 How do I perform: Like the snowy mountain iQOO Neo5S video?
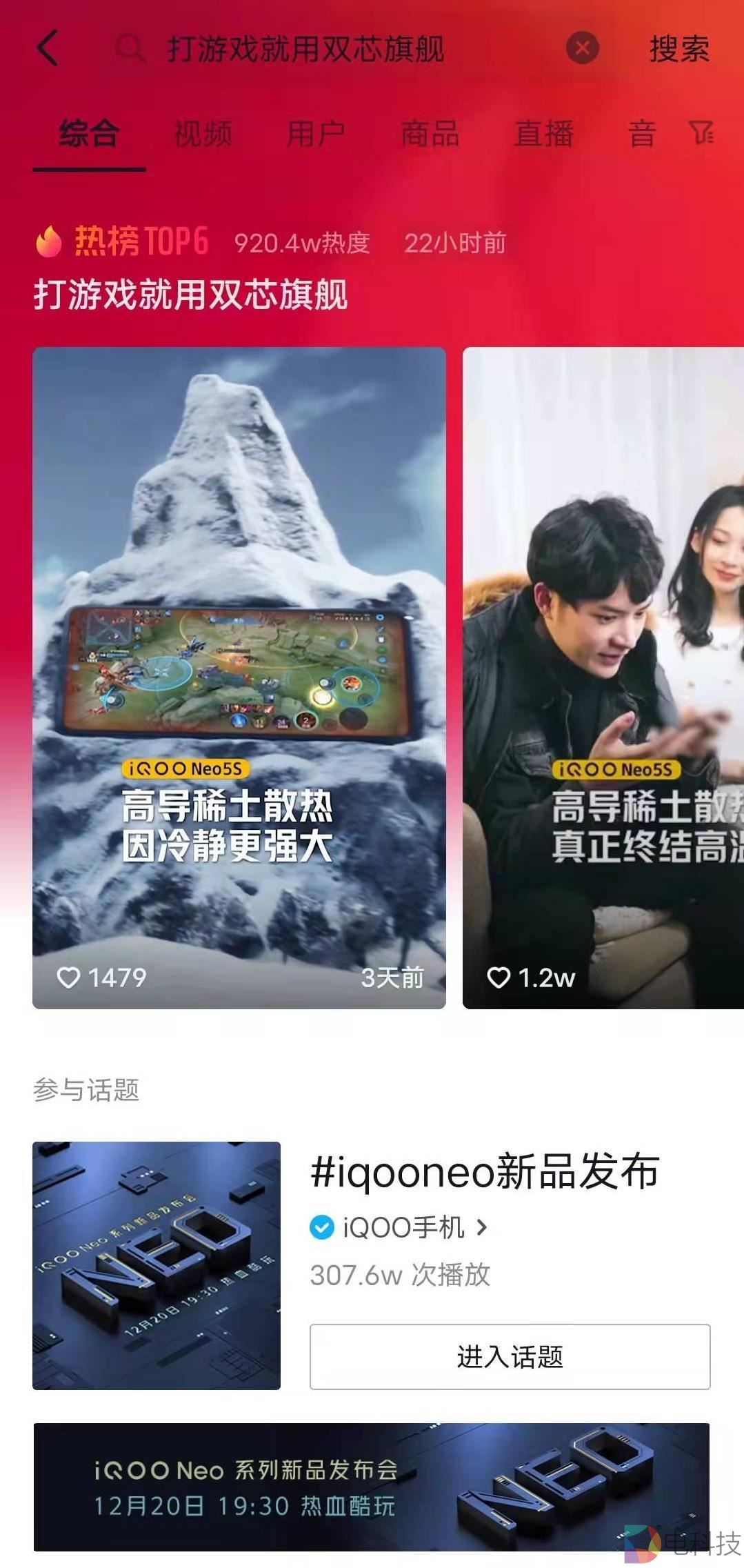[69, 975]
